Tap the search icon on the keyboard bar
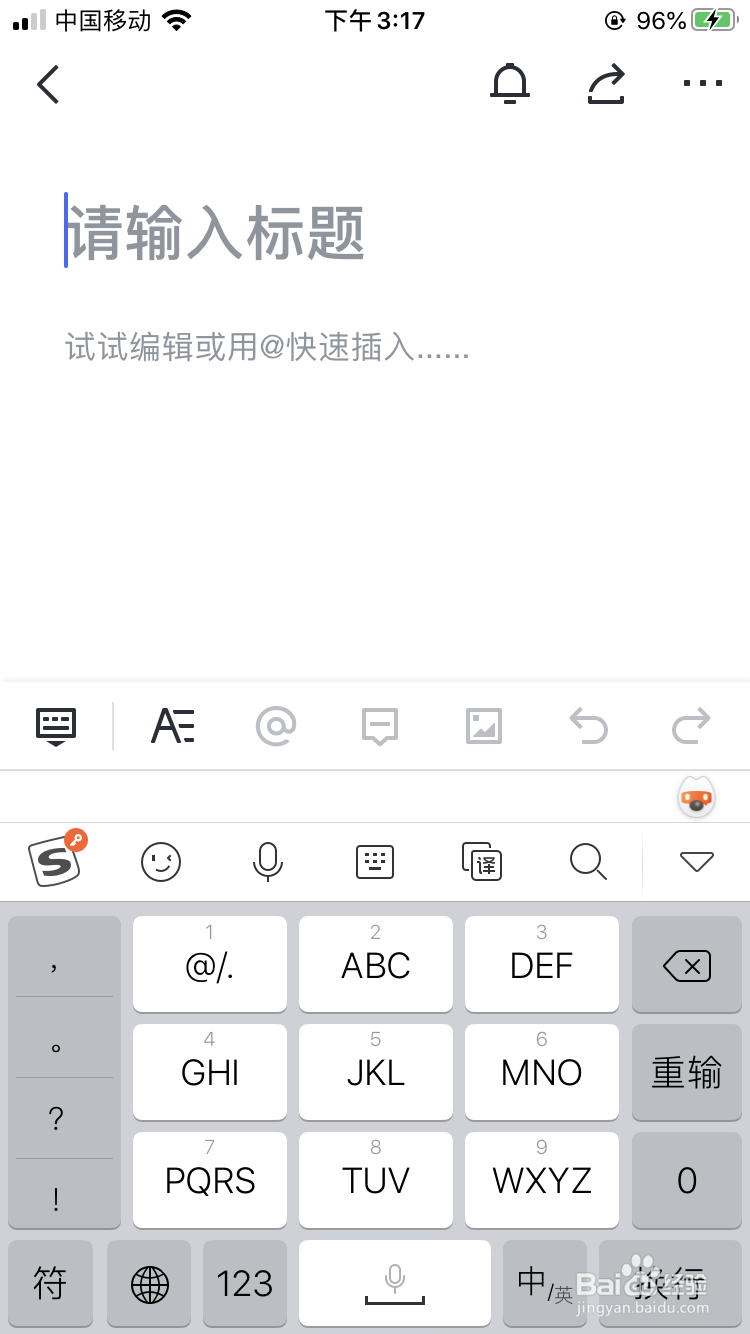Screen dimensions: 750x1334 [588, 861]
